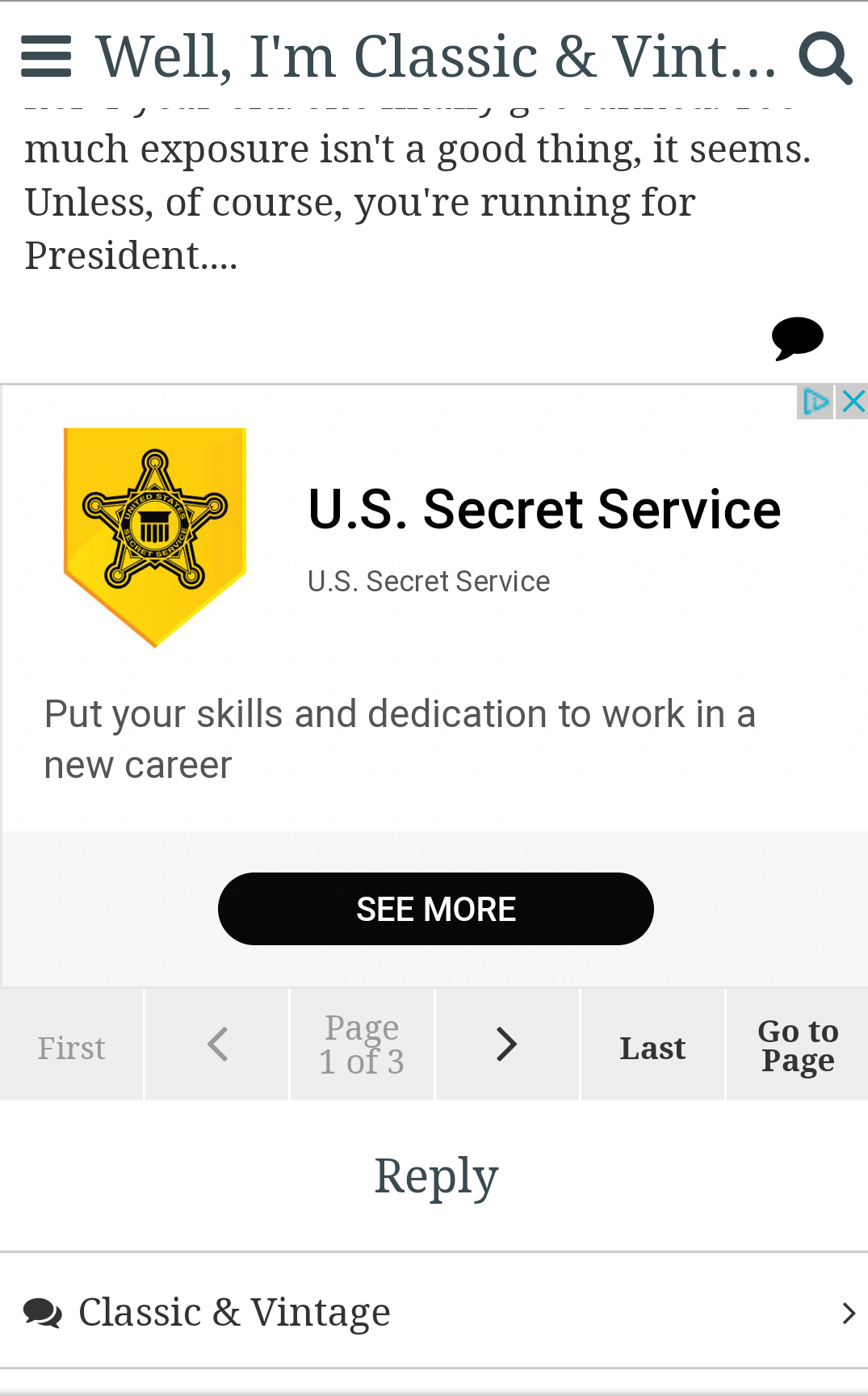
Task: Open the search icon
Action: [824, 57]
